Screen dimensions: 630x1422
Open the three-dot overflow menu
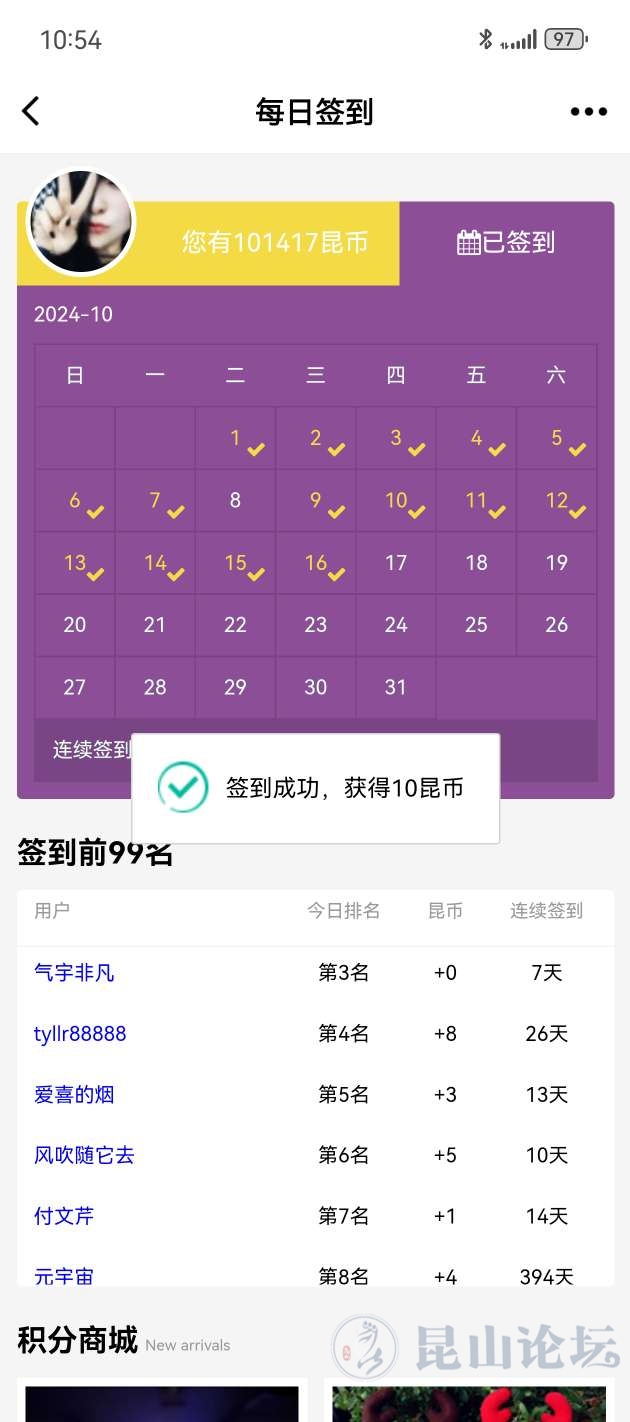coord(588,111)
